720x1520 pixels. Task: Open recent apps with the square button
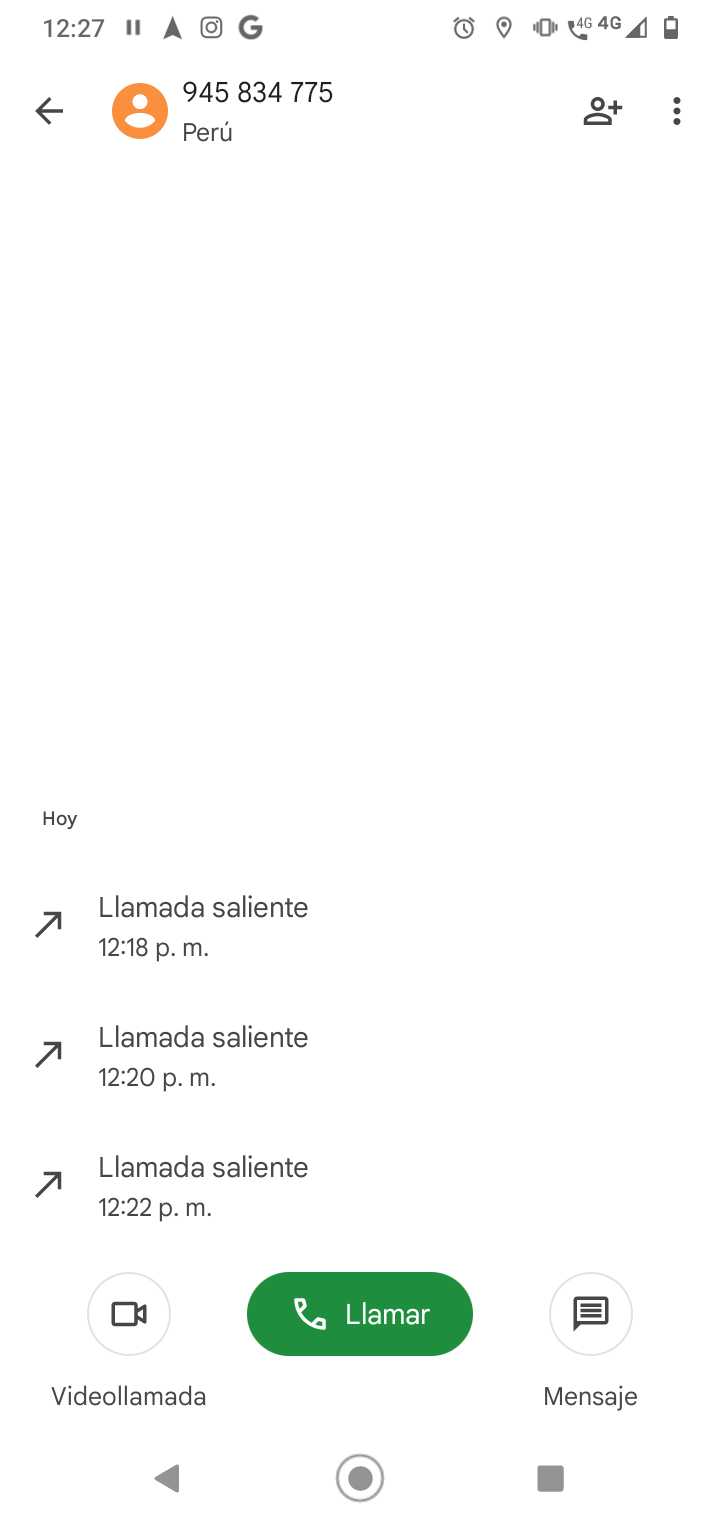click(550, 1477)
